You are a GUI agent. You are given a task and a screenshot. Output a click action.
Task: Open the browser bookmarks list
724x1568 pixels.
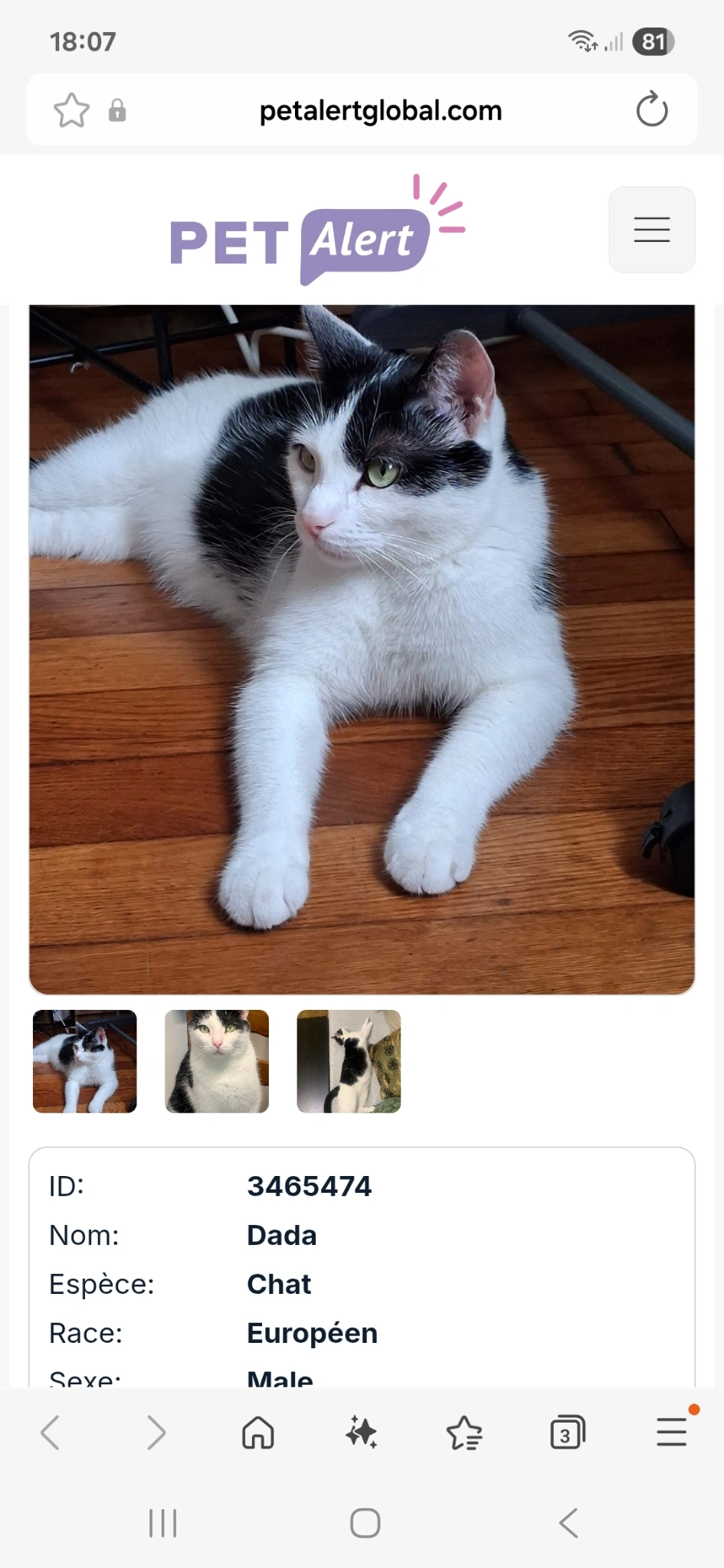tap(464, 1432)
